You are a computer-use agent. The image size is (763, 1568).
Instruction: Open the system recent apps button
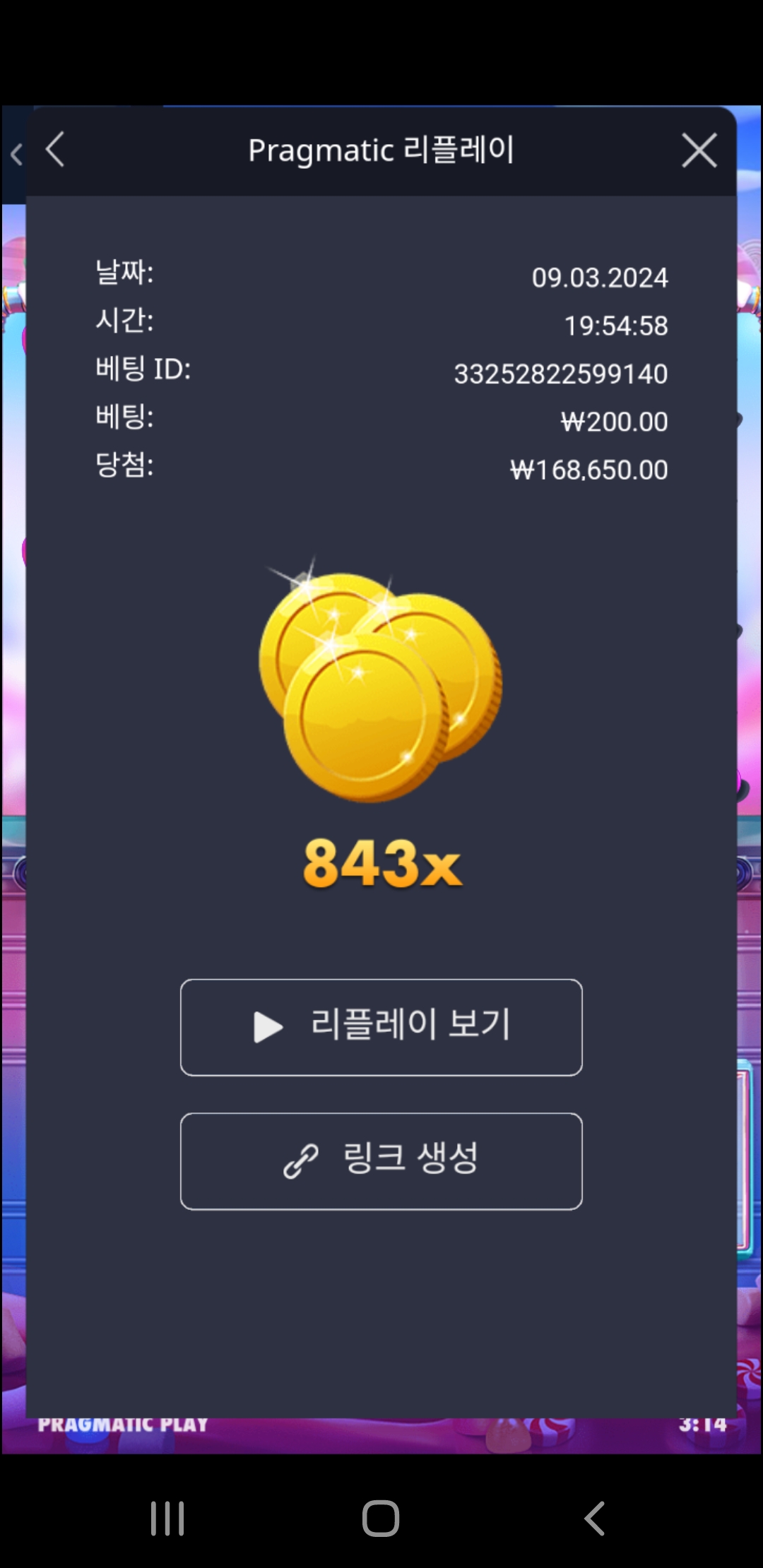[167, 1518]
